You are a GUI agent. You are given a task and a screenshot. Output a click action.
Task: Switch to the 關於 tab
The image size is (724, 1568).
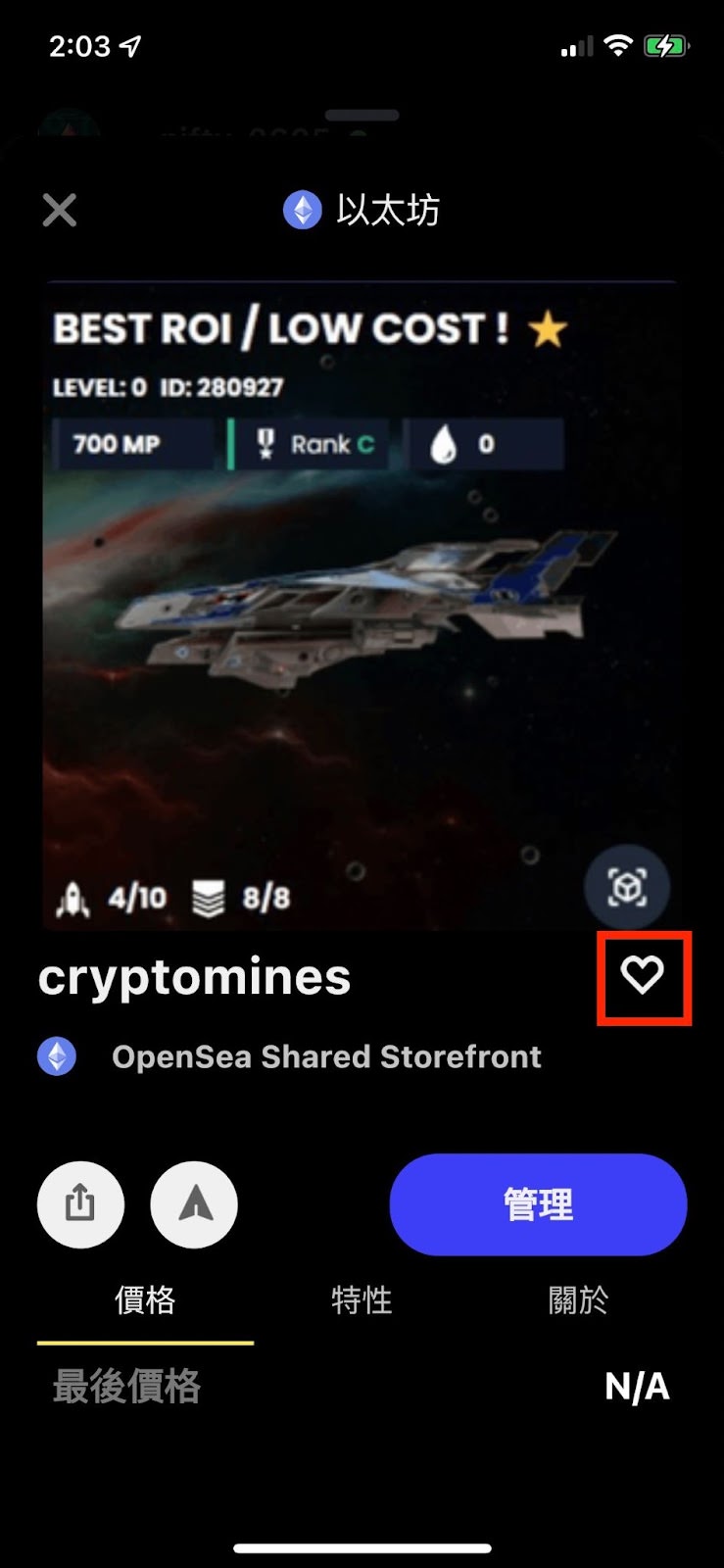[x=578, y=1300]
